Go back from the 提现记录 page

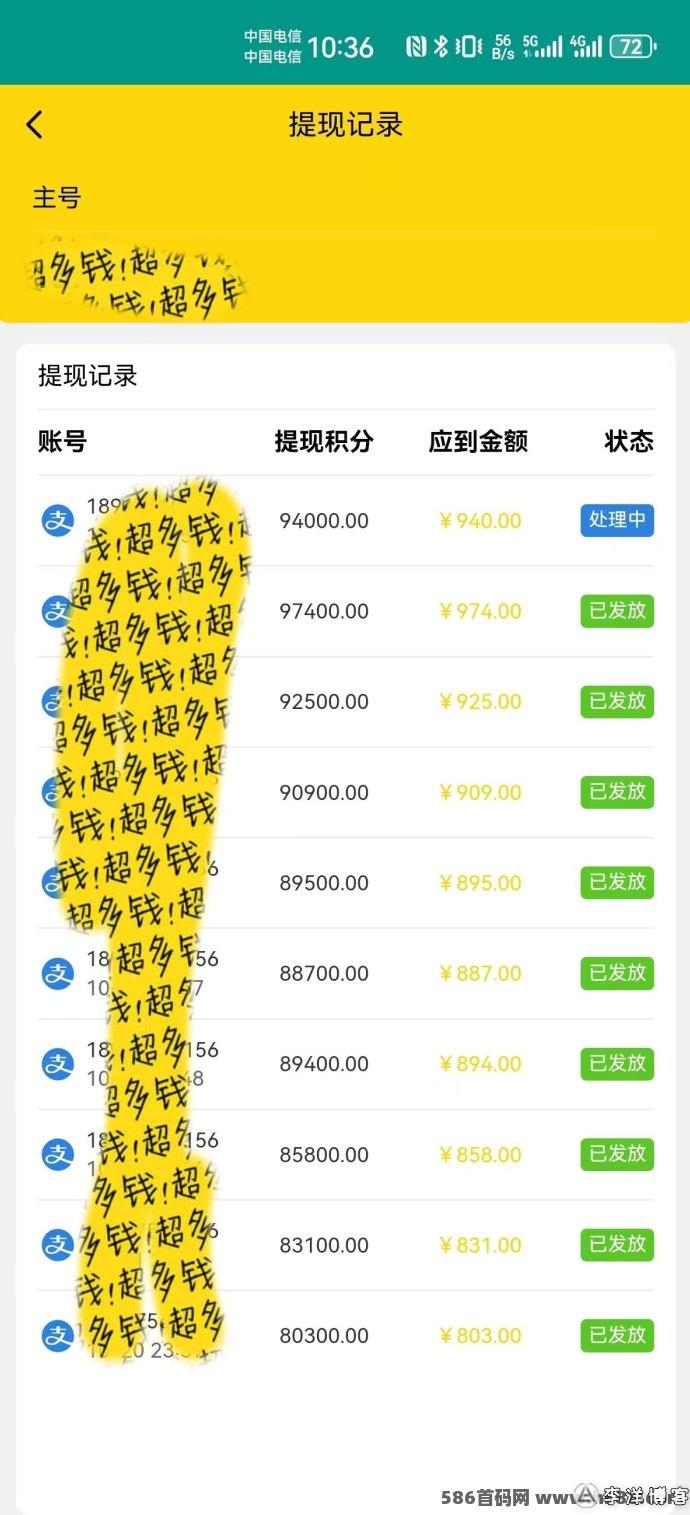(35, 125)
